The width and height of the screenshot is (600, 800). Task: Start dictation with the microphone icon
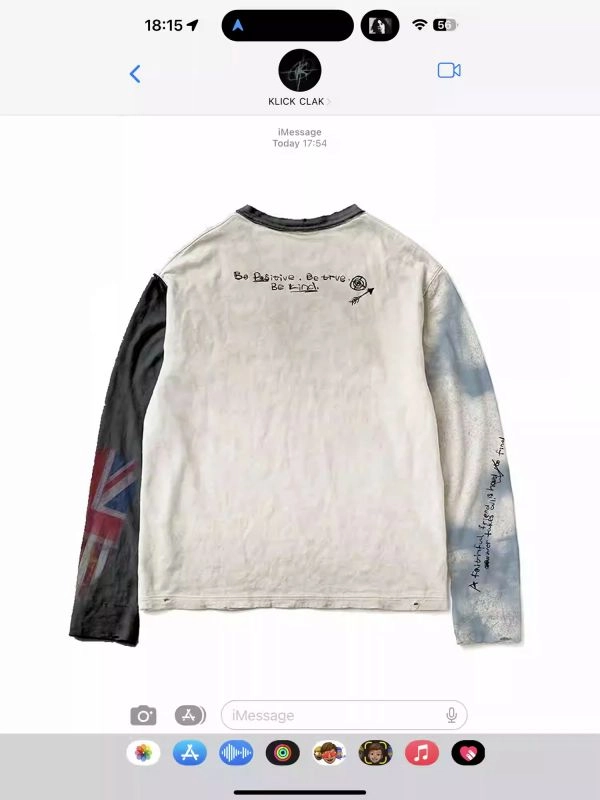(452, 715)
